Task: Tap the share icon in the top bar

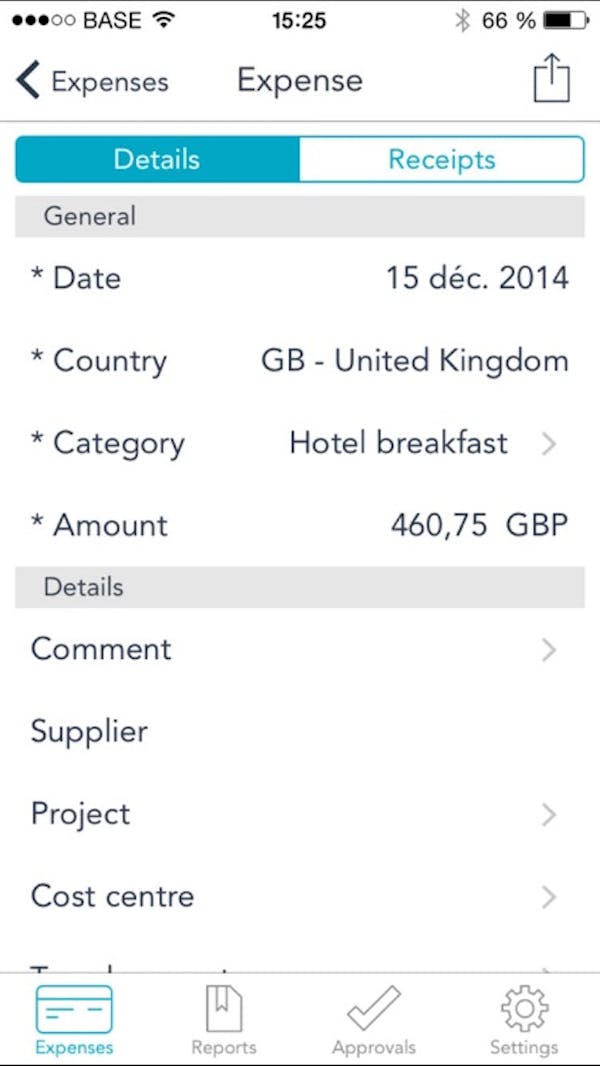Action: click(551, 79)
